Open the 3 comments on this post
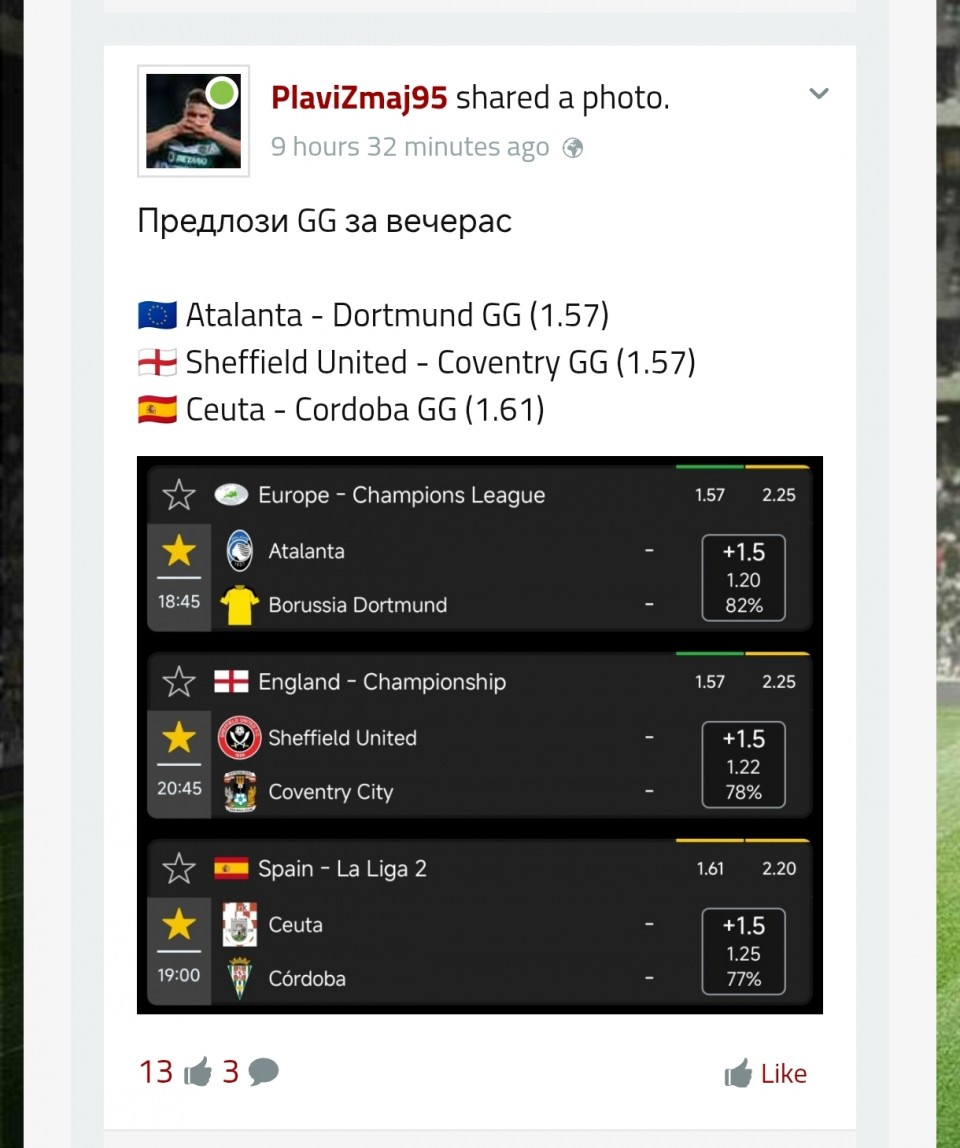The image size is (960, 1148). pos(250,1072)
